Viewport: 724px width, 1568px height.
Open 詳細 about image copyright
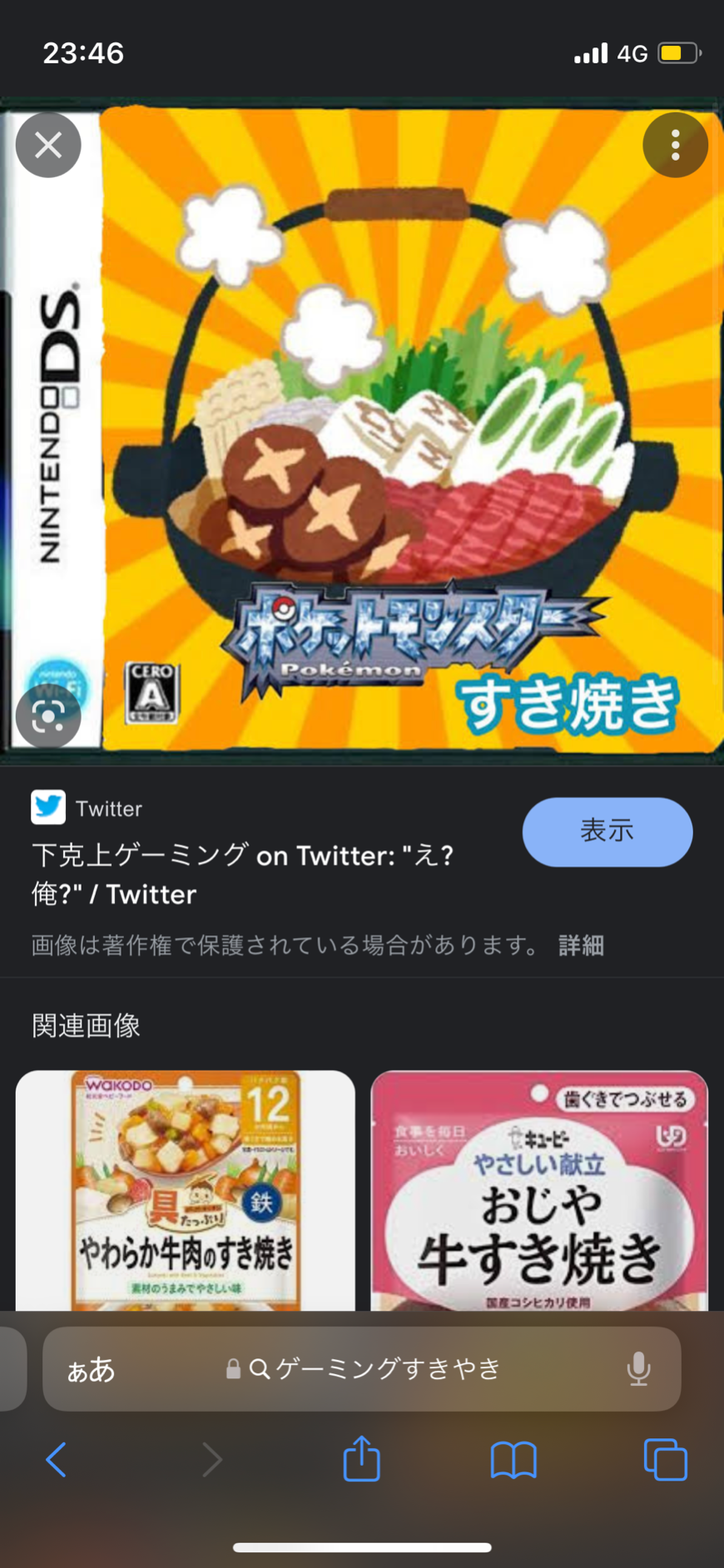coord(581,945)
